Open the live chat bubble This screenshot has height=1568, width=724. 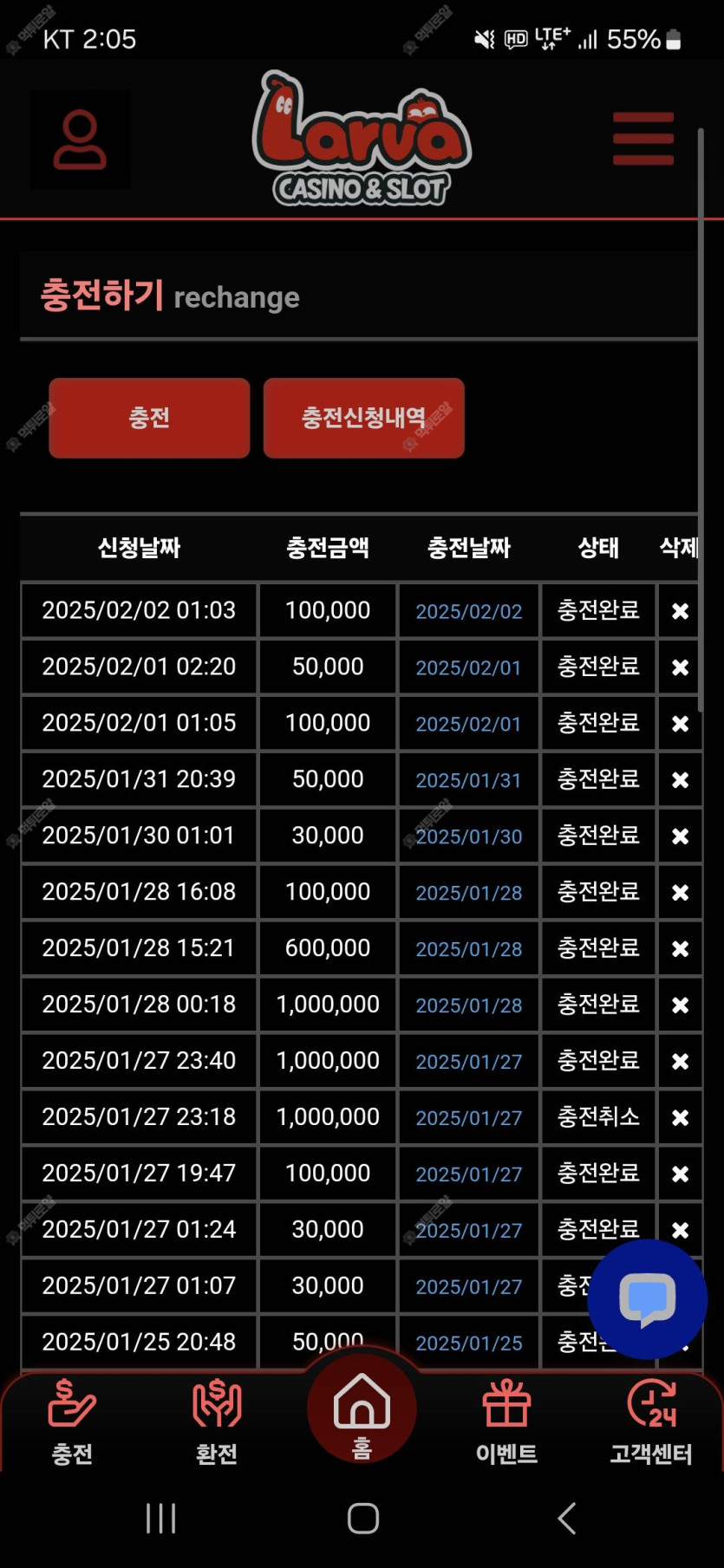click(647, 1299)
